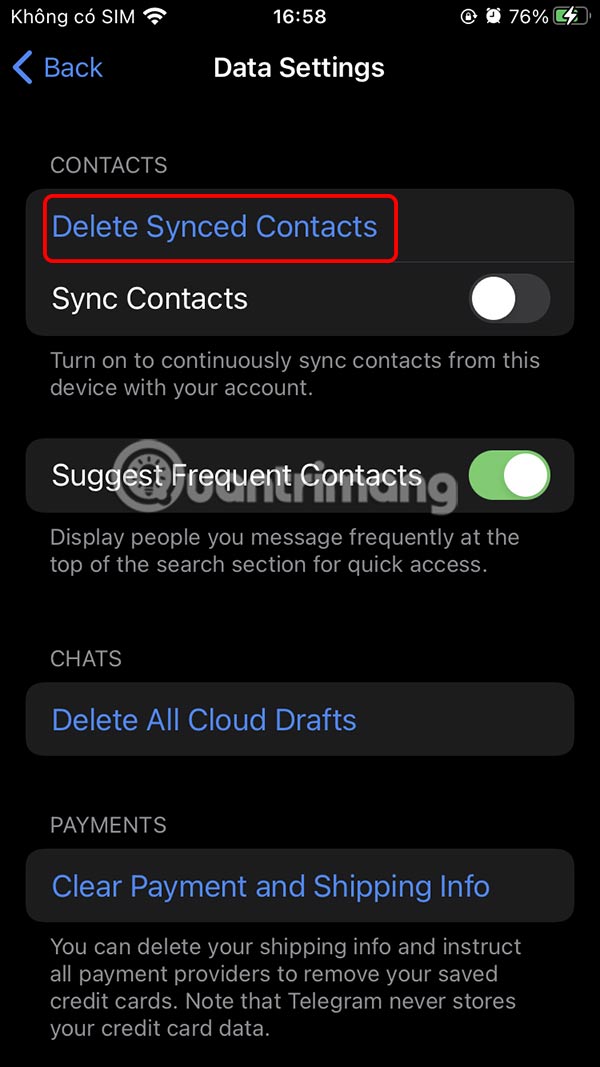Turn off Suggest Frequent Contacts
The width and height of the screenshot is (600, 1067).
509,475
